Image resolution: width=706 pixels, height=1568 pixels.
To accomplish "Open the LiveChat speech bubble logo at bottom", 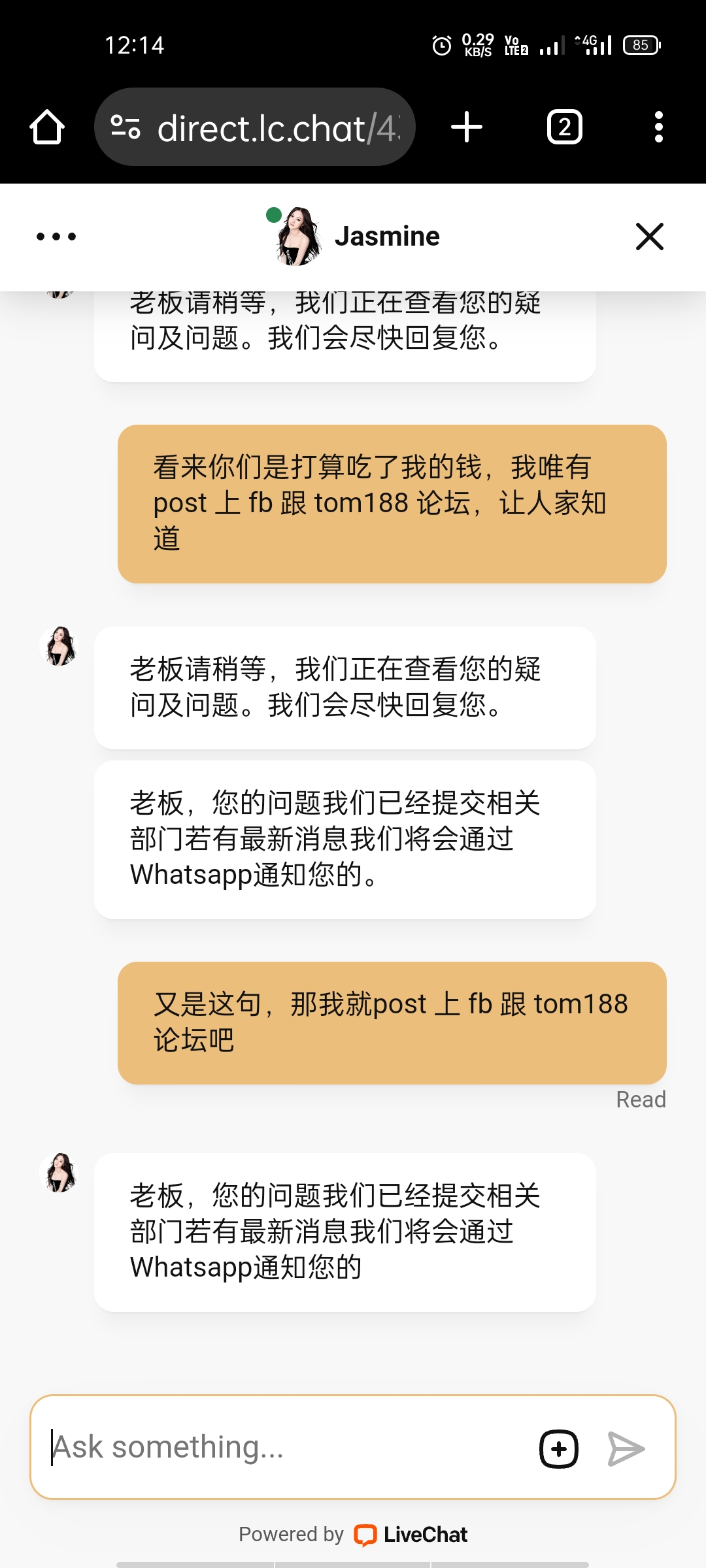I will click(364, 1535).
